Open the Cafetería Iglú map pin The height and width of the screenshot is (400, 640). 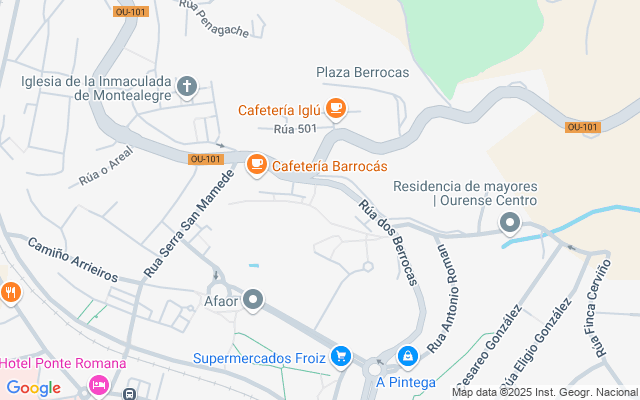[x=336, y=109]
